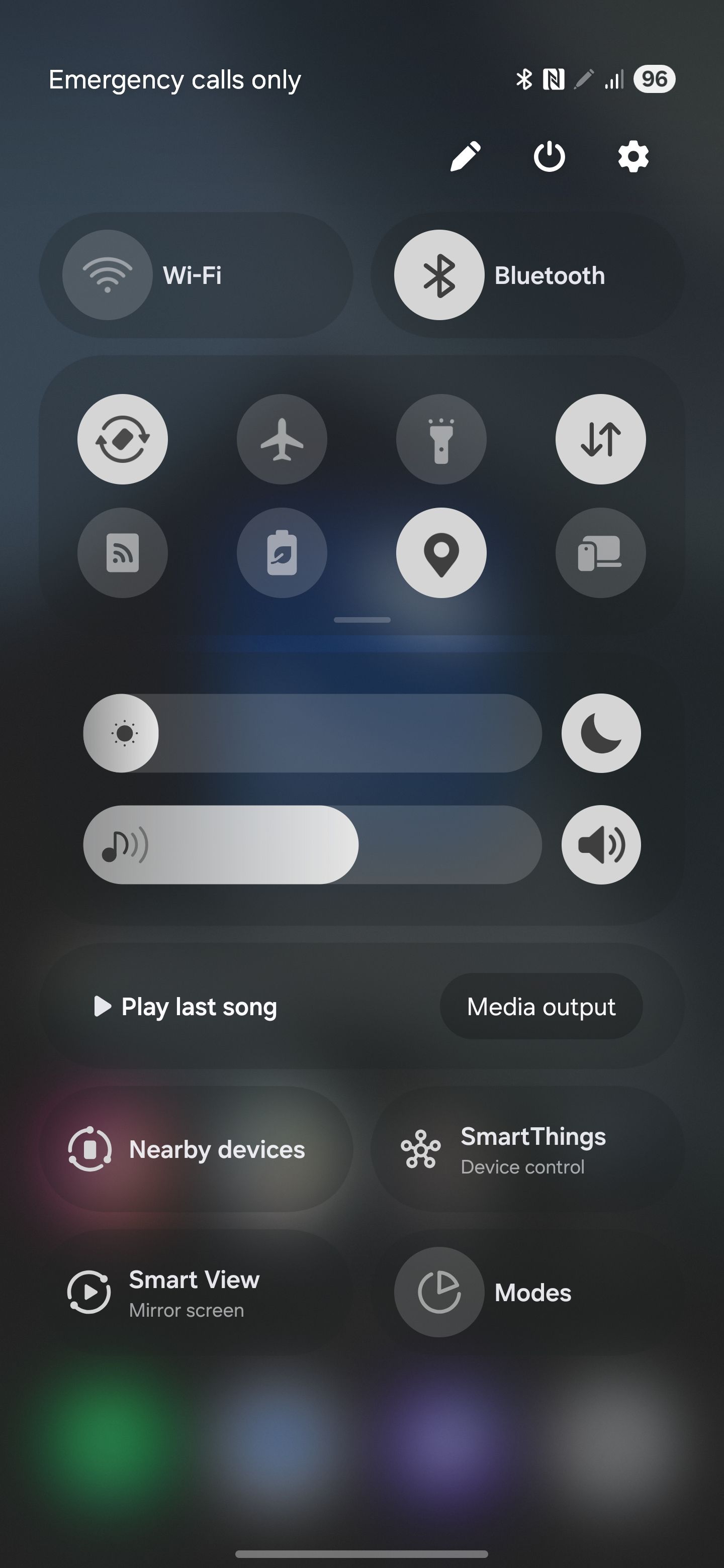Turn off Bluetooth
Image resolution: width=724 pixels, height=1568 pixels.
(x=439, y=275)
